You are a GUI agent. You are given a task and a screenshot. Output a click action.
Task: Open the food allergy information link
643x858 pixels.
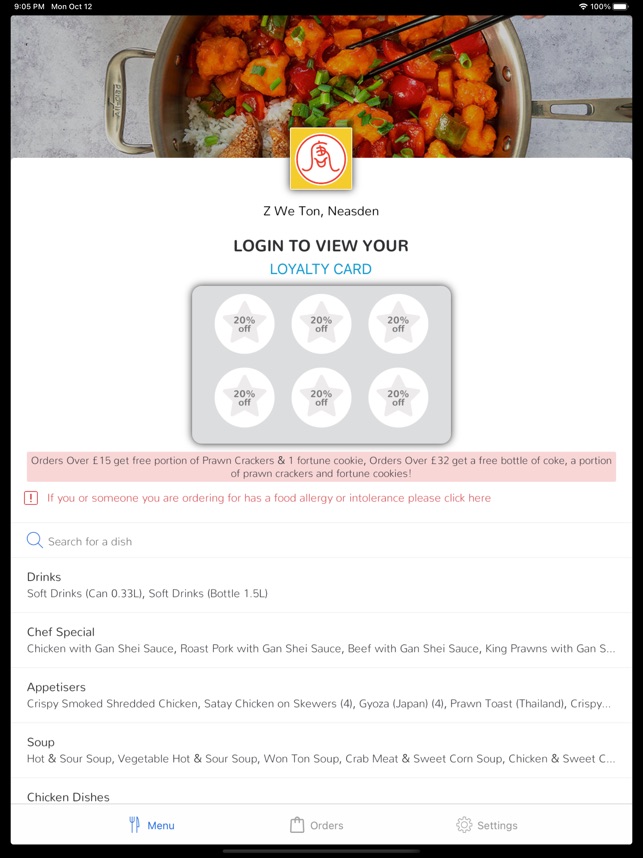point(268,498)
